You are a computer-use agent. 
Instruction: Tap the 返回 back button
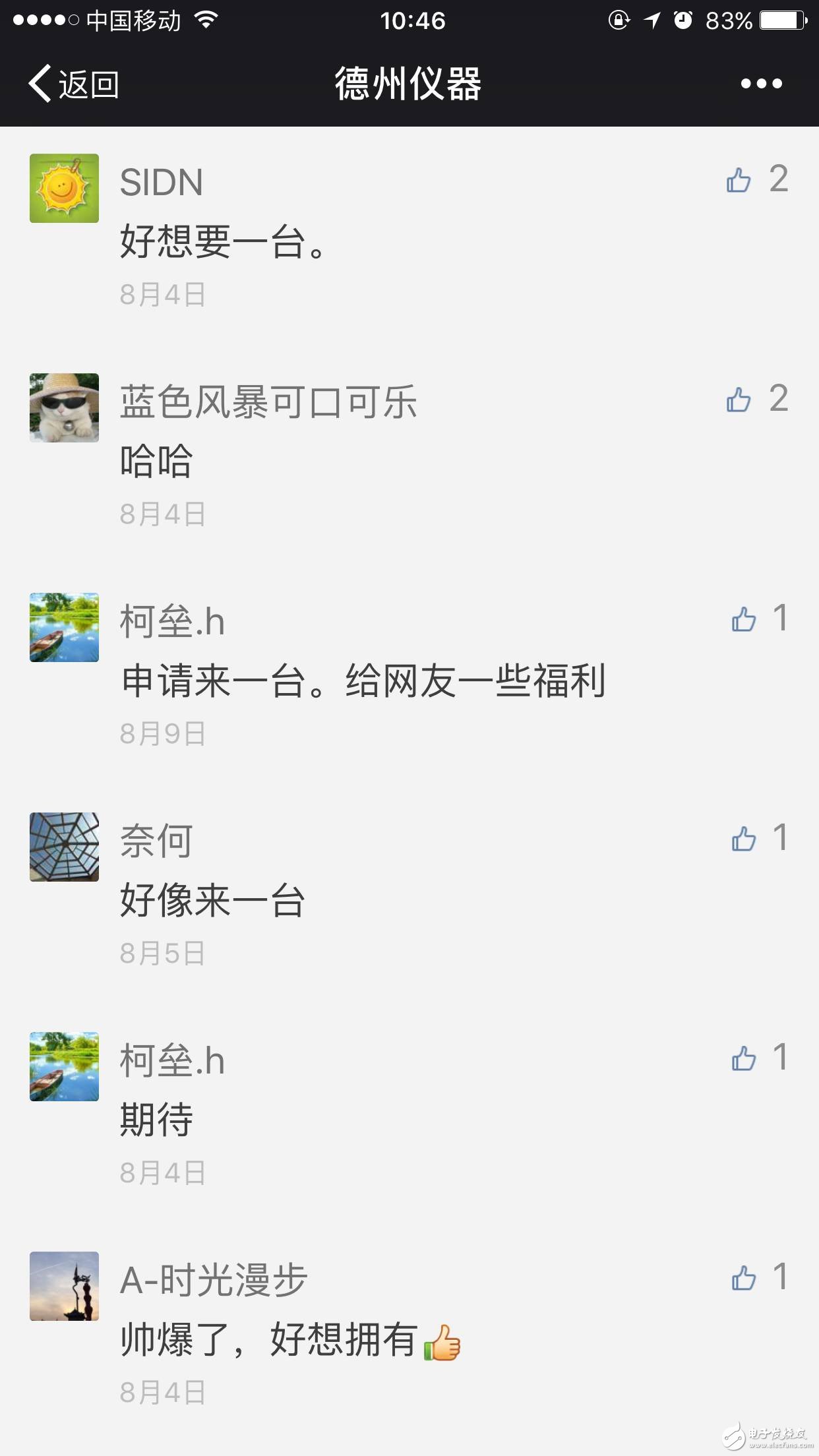click(x=74, y=84)
